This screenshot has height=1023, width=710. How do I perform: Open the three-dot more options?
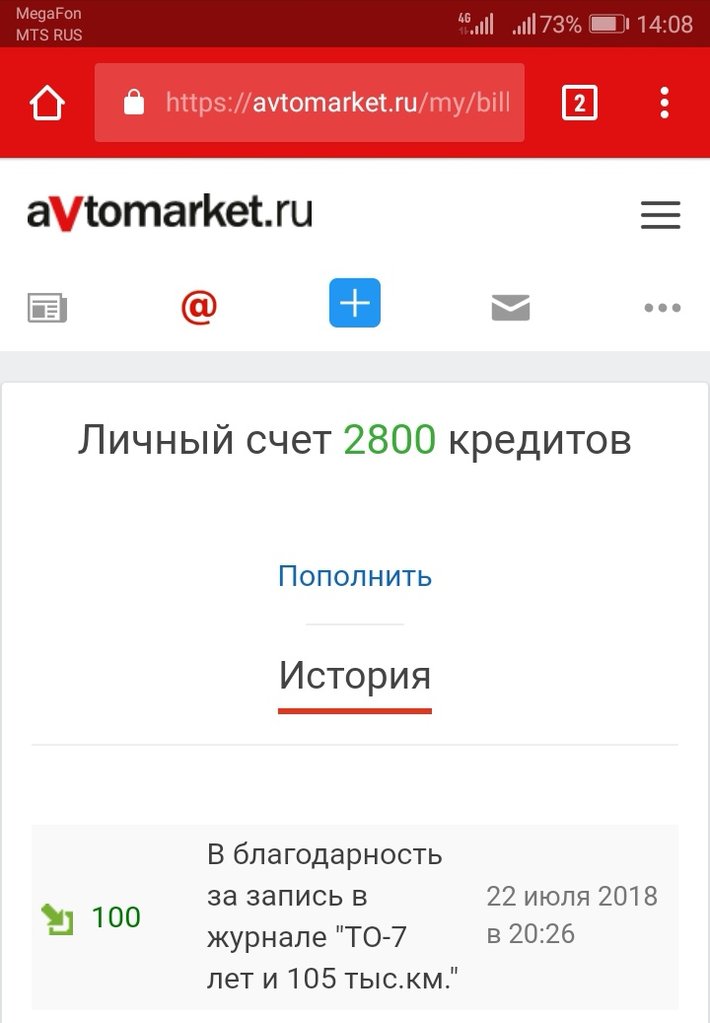click(662, 308)
